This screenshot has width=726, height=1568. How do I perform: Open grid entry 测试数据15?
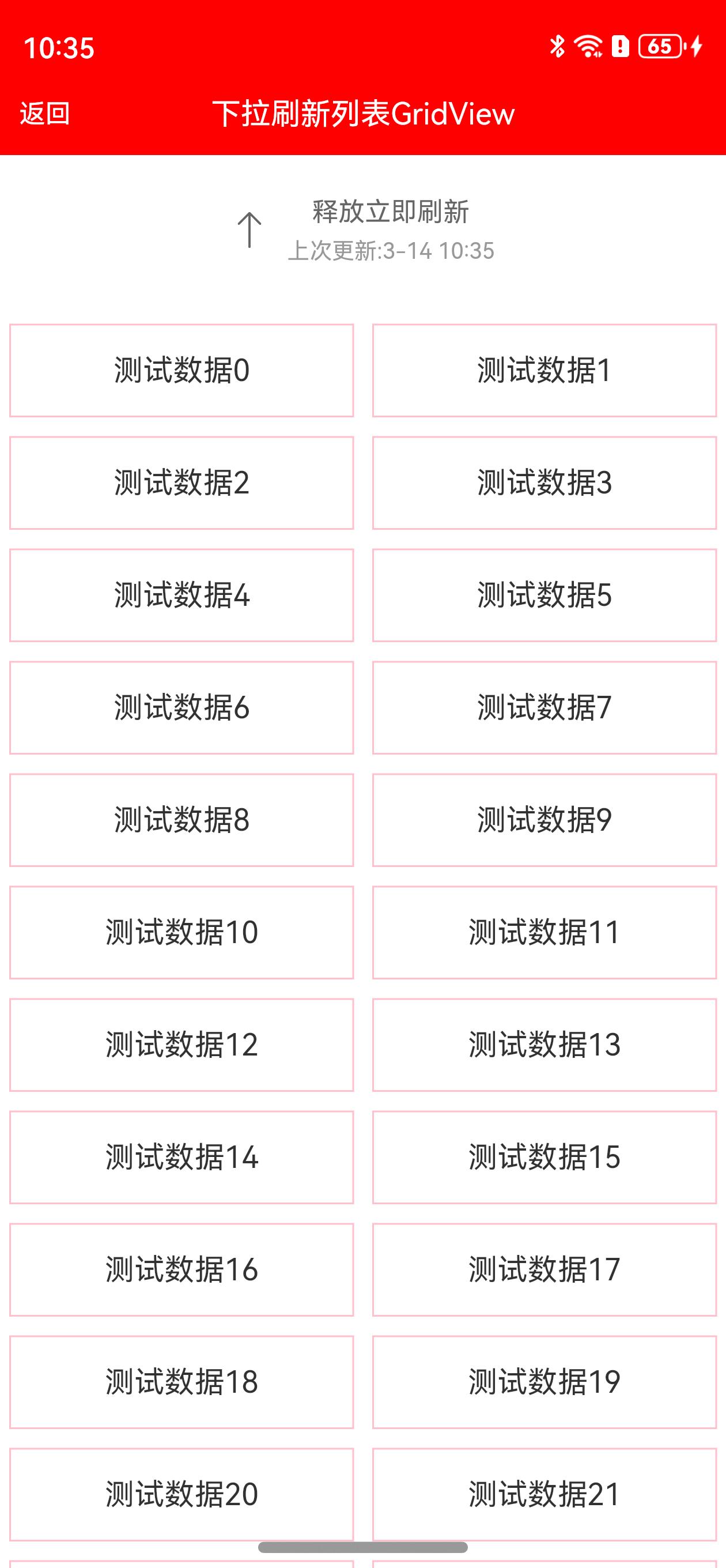(544, 1157)
